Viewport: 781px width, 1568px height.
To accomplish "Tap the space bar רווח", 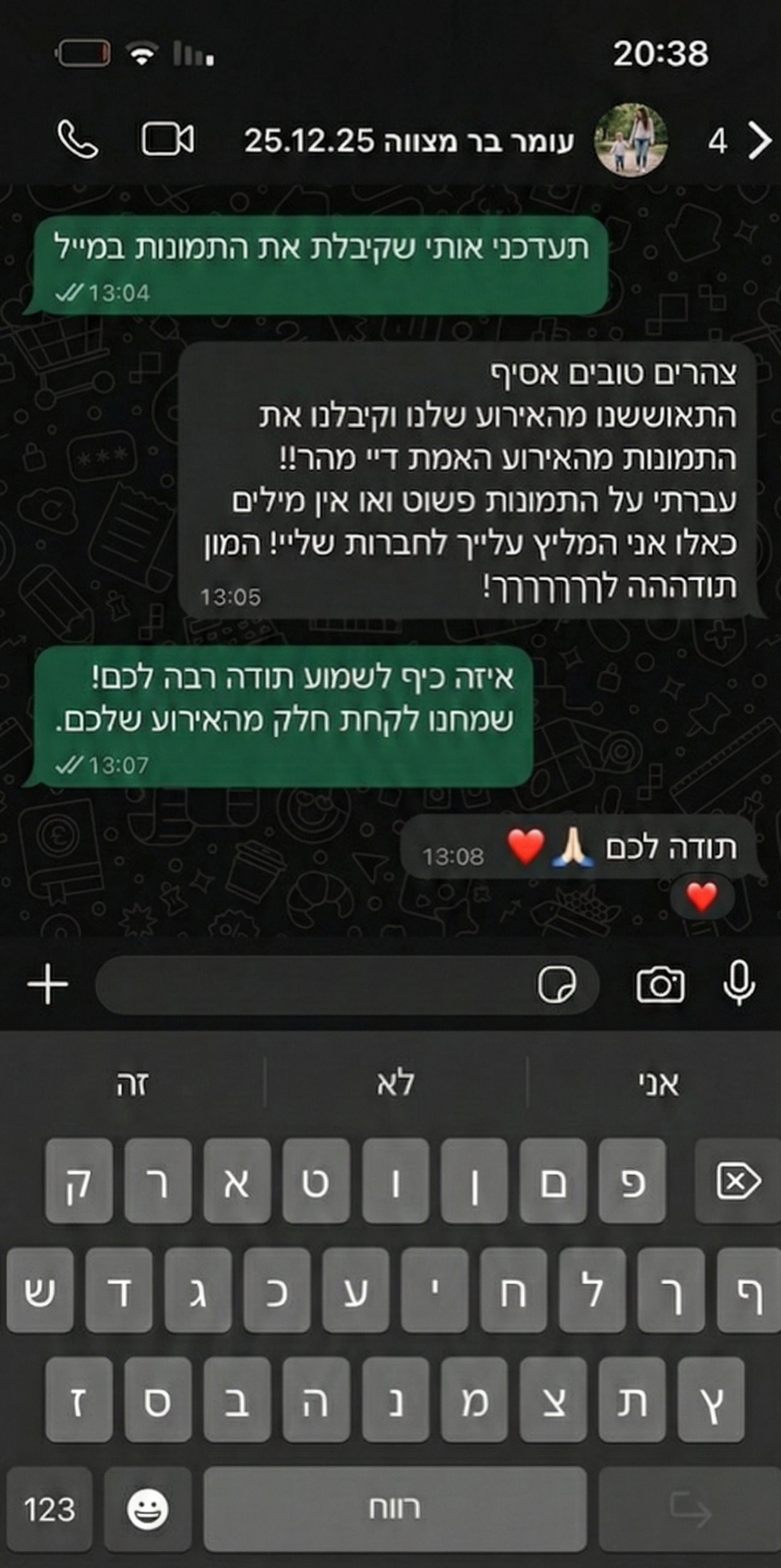I will pyautogui.click(x=394, y=1509).
